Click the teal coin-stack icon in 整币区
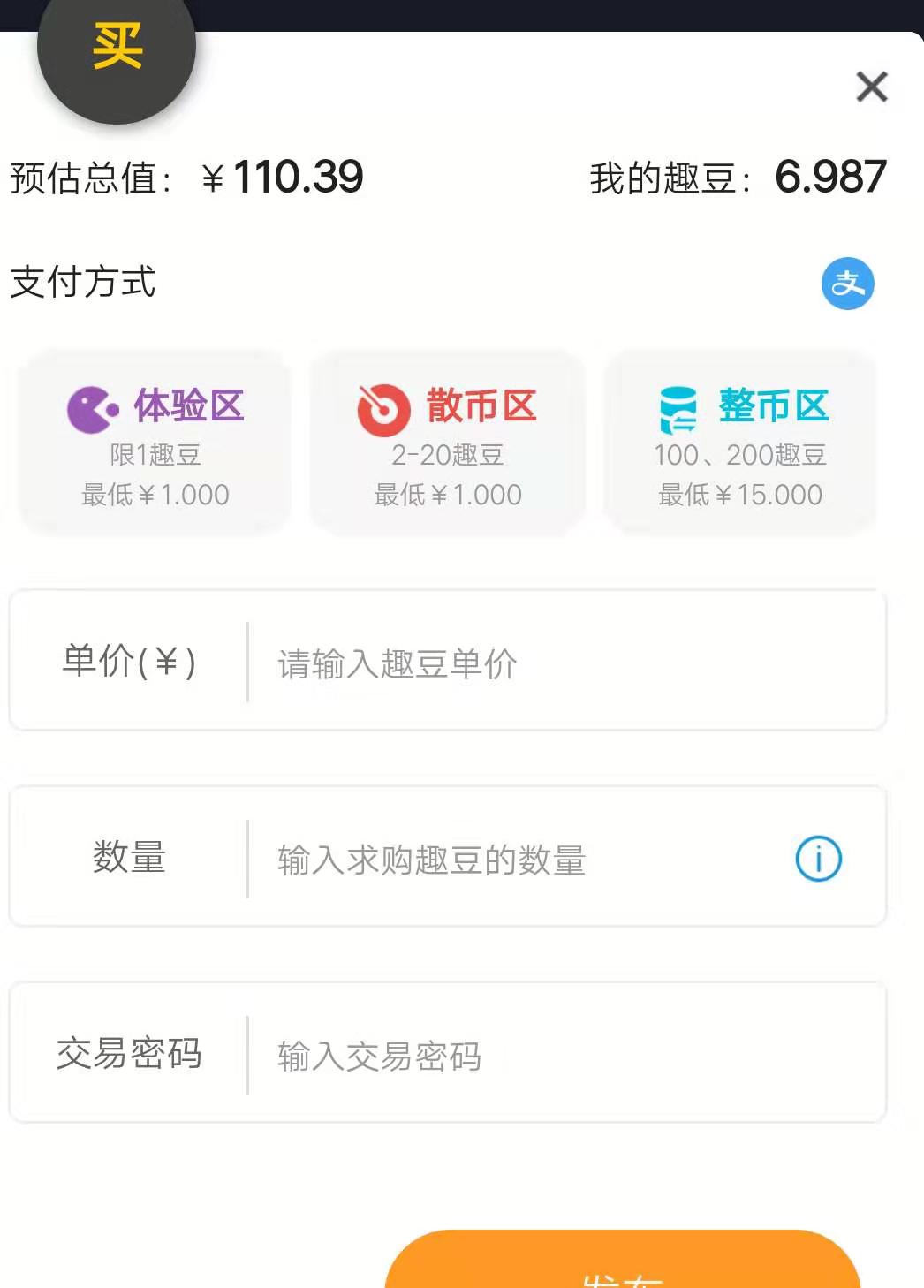 (x=678, y=407)
